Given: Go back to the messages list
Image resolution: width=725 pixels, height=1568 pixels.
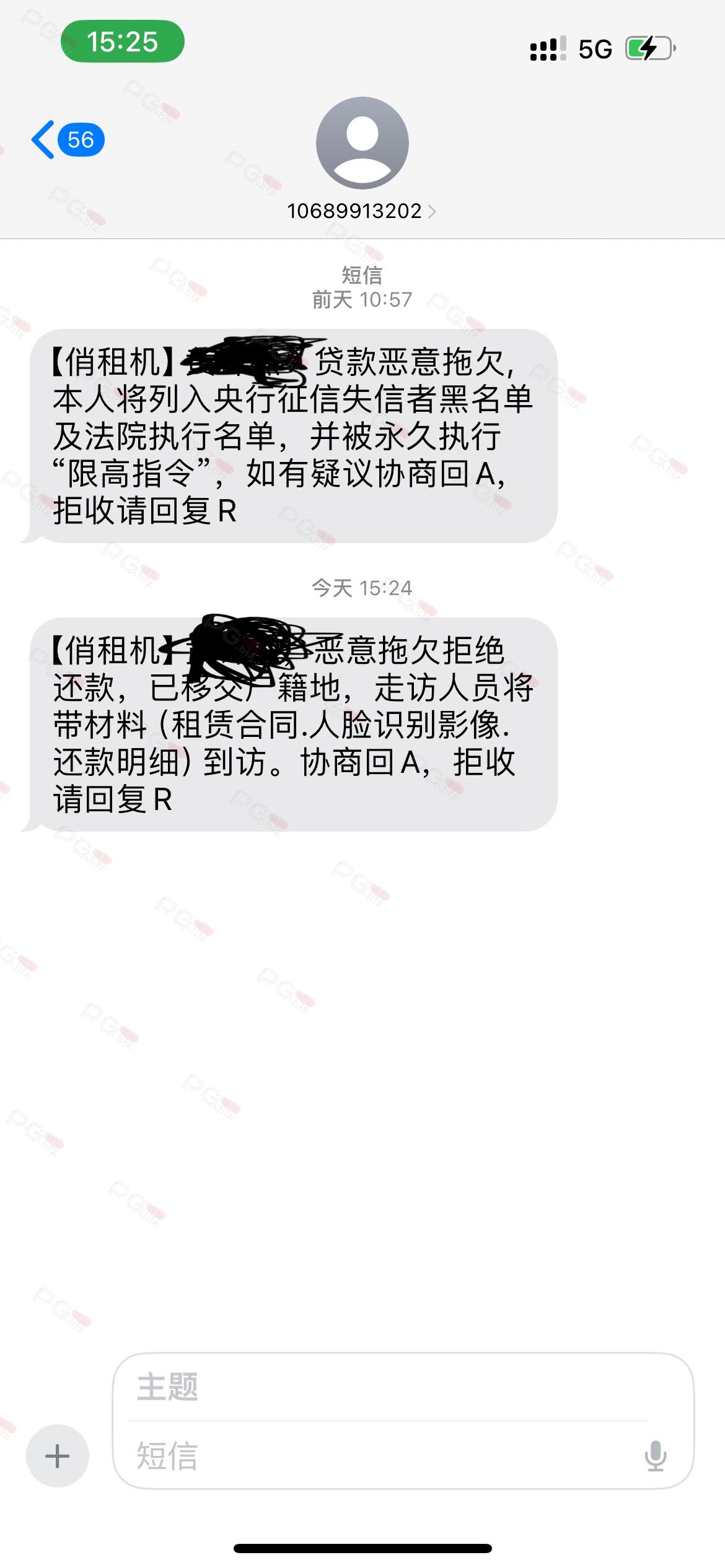Looking at the screenshot, I should tap(68, 140).
